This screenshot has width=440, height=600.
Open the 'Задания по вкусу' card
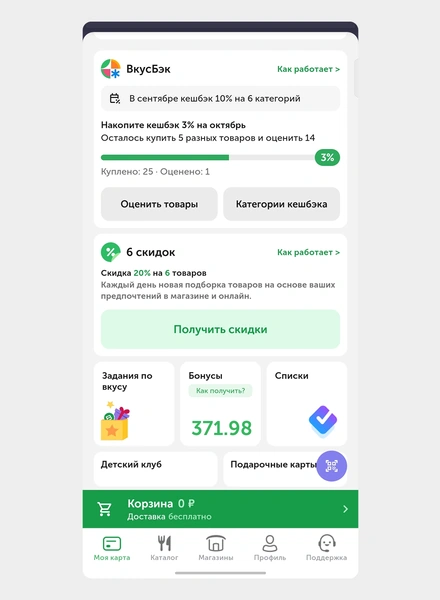click(x=134, y=404)
